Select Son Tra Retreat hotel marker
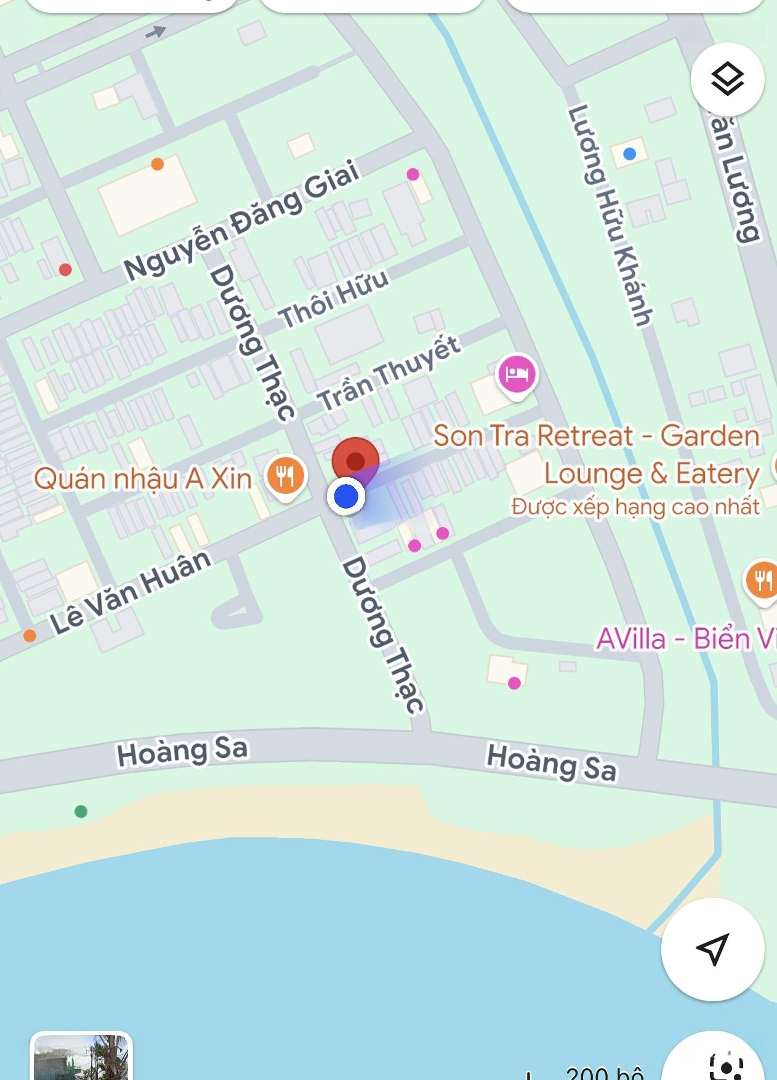777x1080 pixels. click(516, 376)
